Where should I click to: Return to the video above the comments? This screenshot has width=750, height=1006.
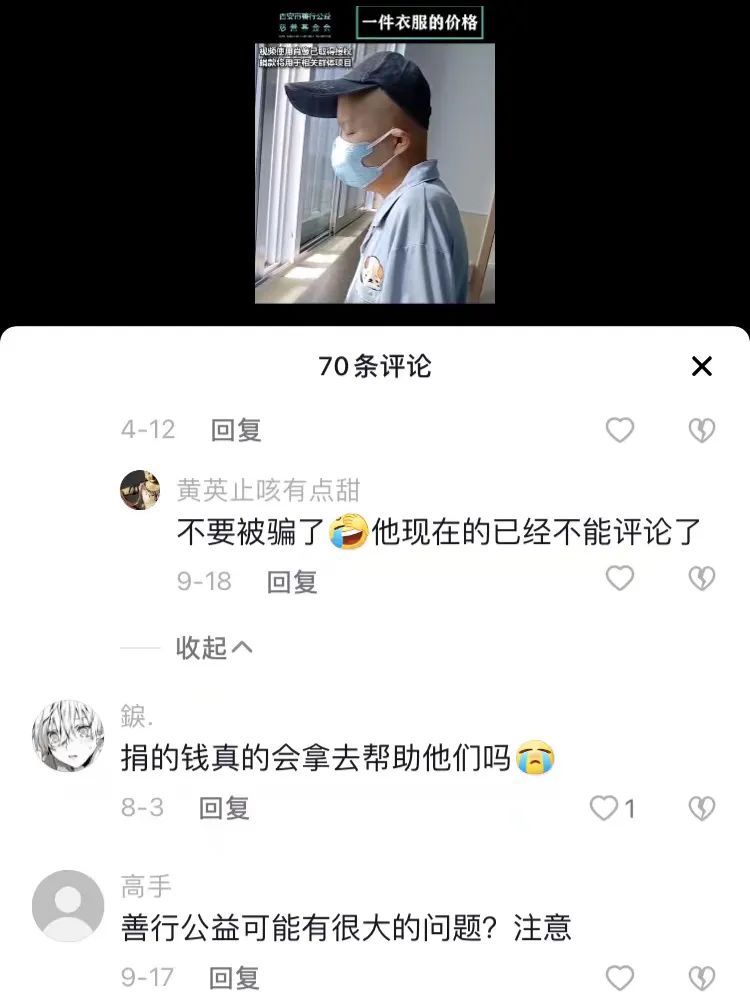coord(374,170)
